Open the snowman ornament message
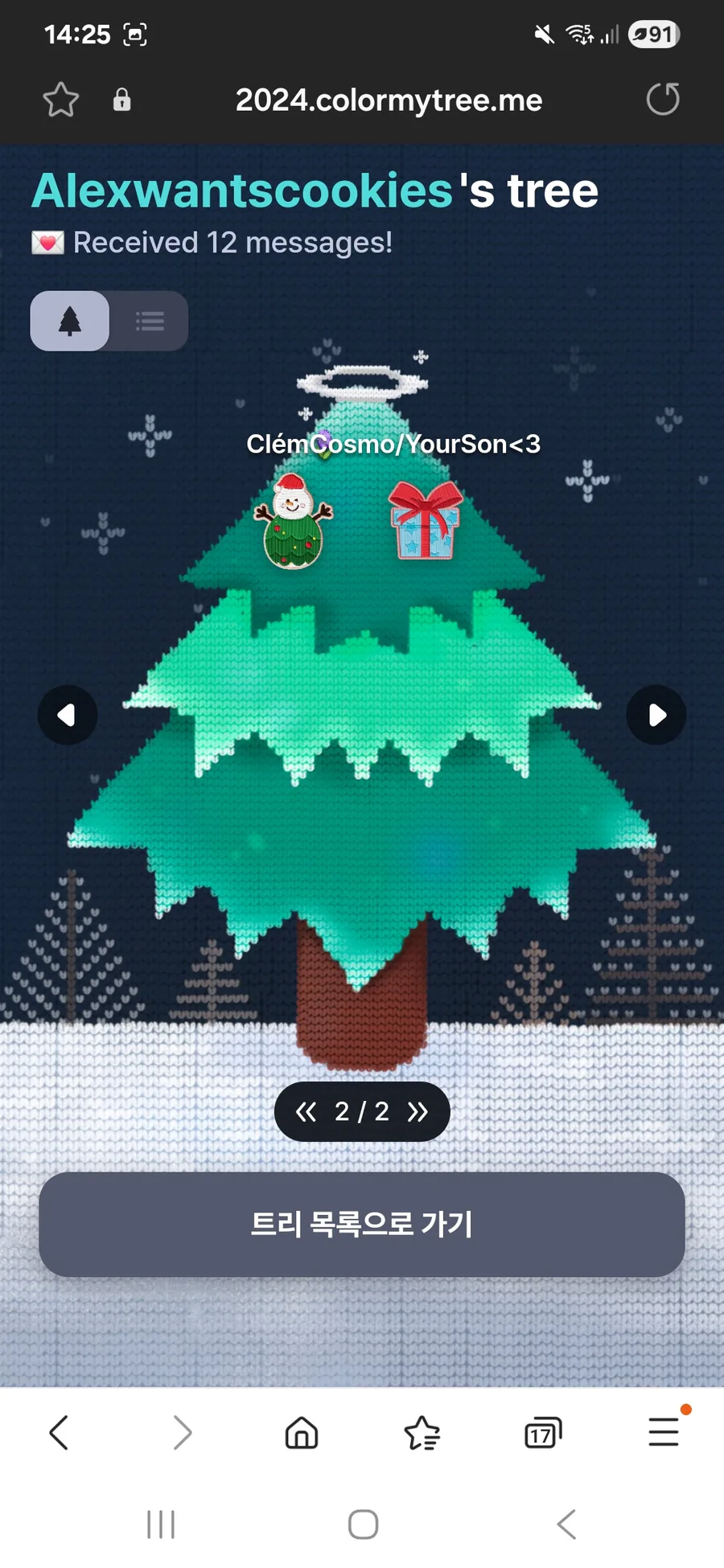The width and height of the screenshot is (724, 1568). pyautogui.click(x=293, y=522)
